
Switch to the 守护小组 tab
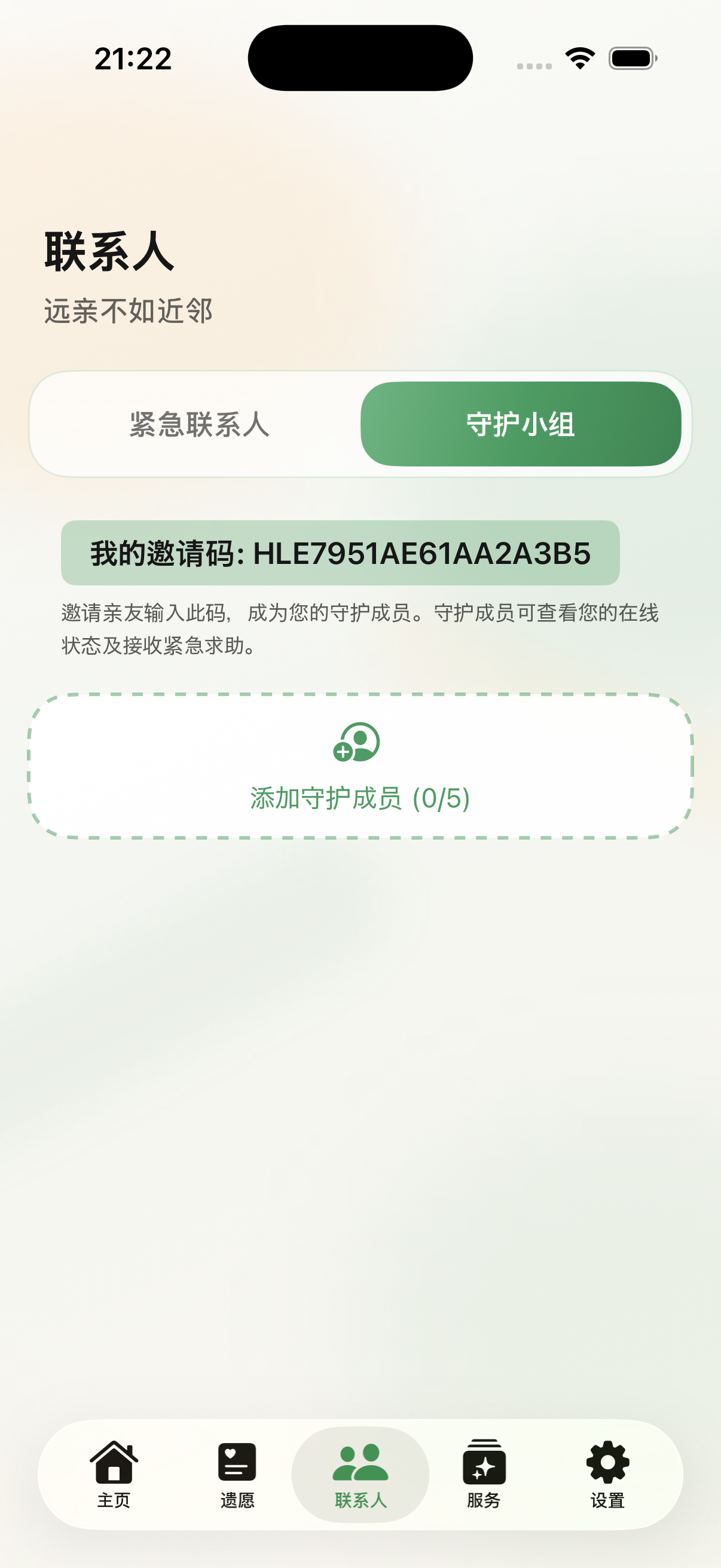click(x=522, y=423)
